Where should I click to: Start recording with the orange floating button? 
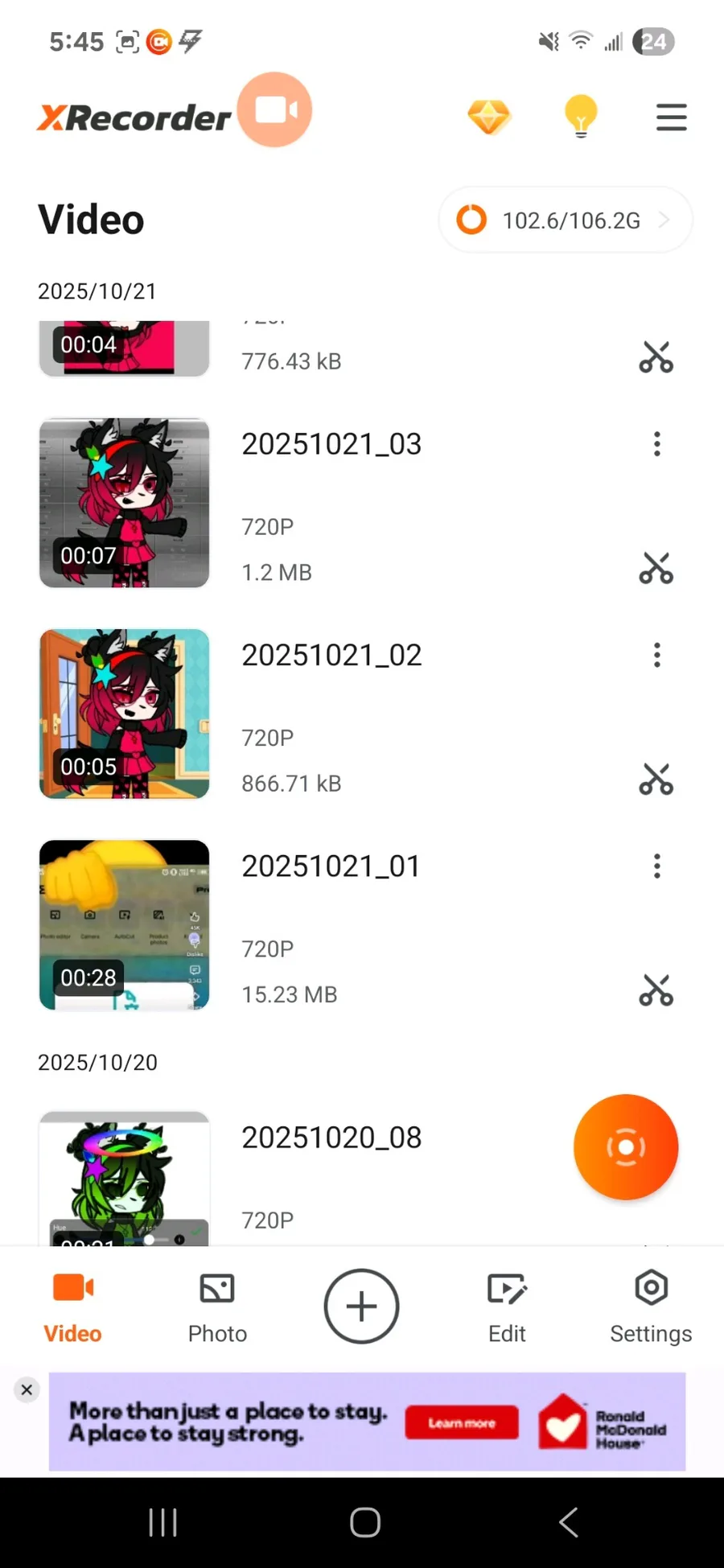point(626,1146)
